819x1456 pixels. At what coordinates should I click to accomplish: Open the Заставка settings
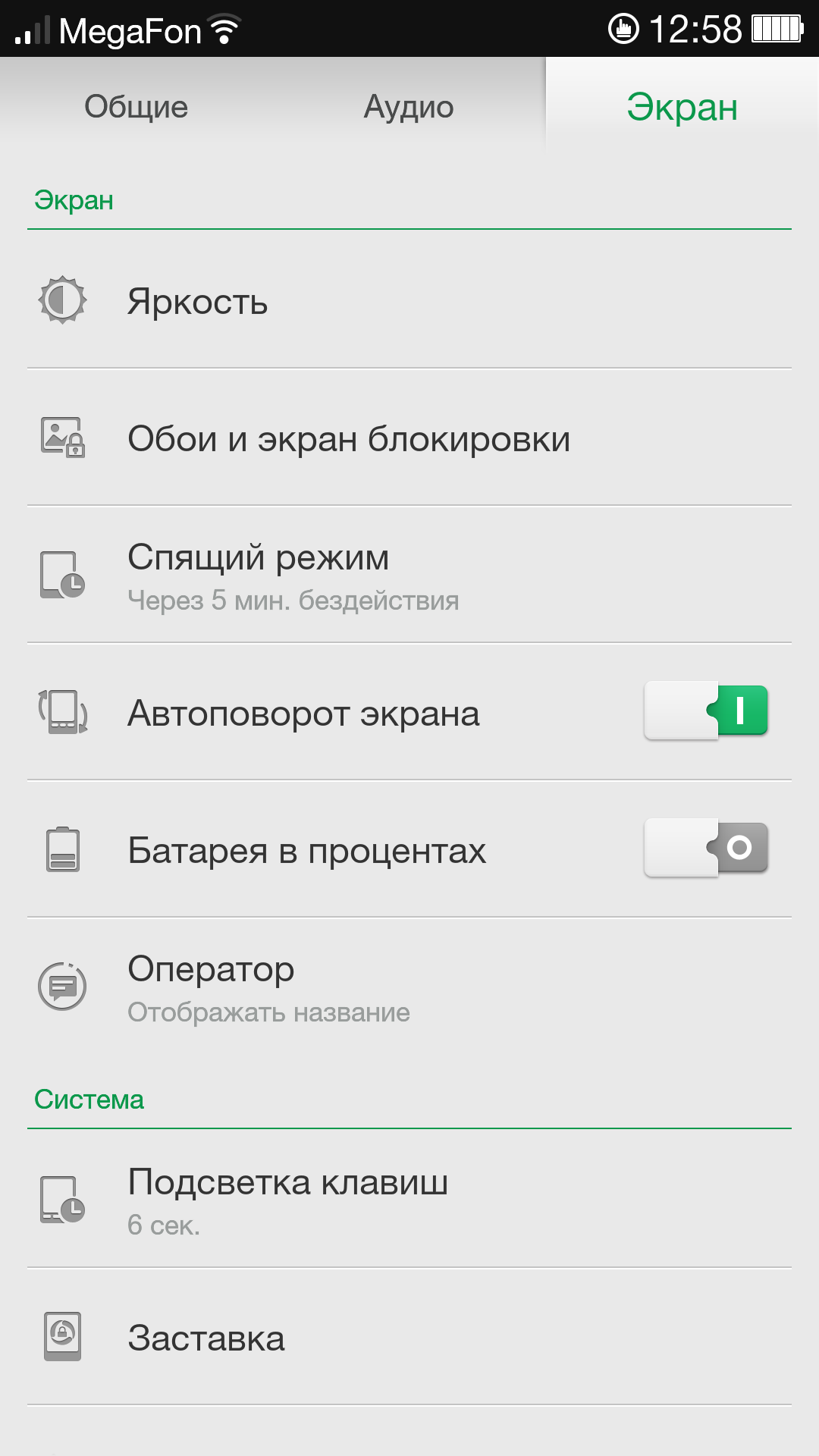pos(409,1338)
